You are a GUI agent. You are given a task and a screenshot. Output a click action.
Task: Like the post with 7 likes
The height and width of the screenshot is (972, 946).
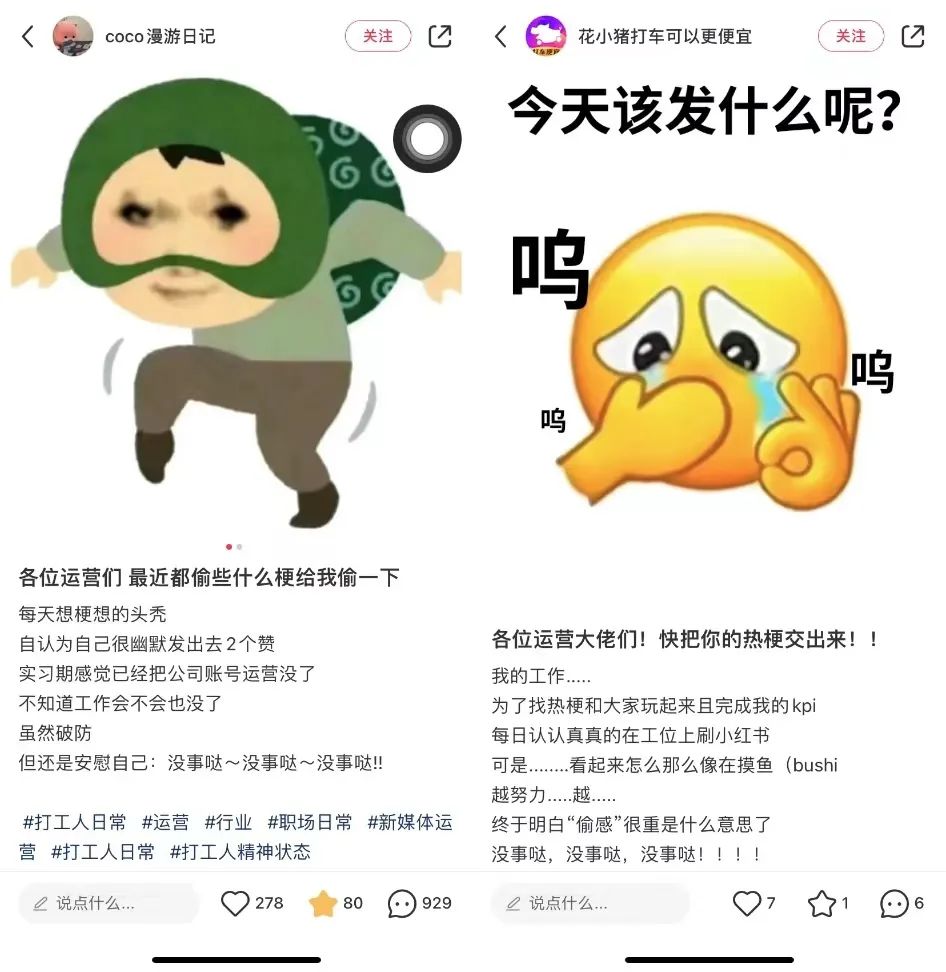click(747, 903)
